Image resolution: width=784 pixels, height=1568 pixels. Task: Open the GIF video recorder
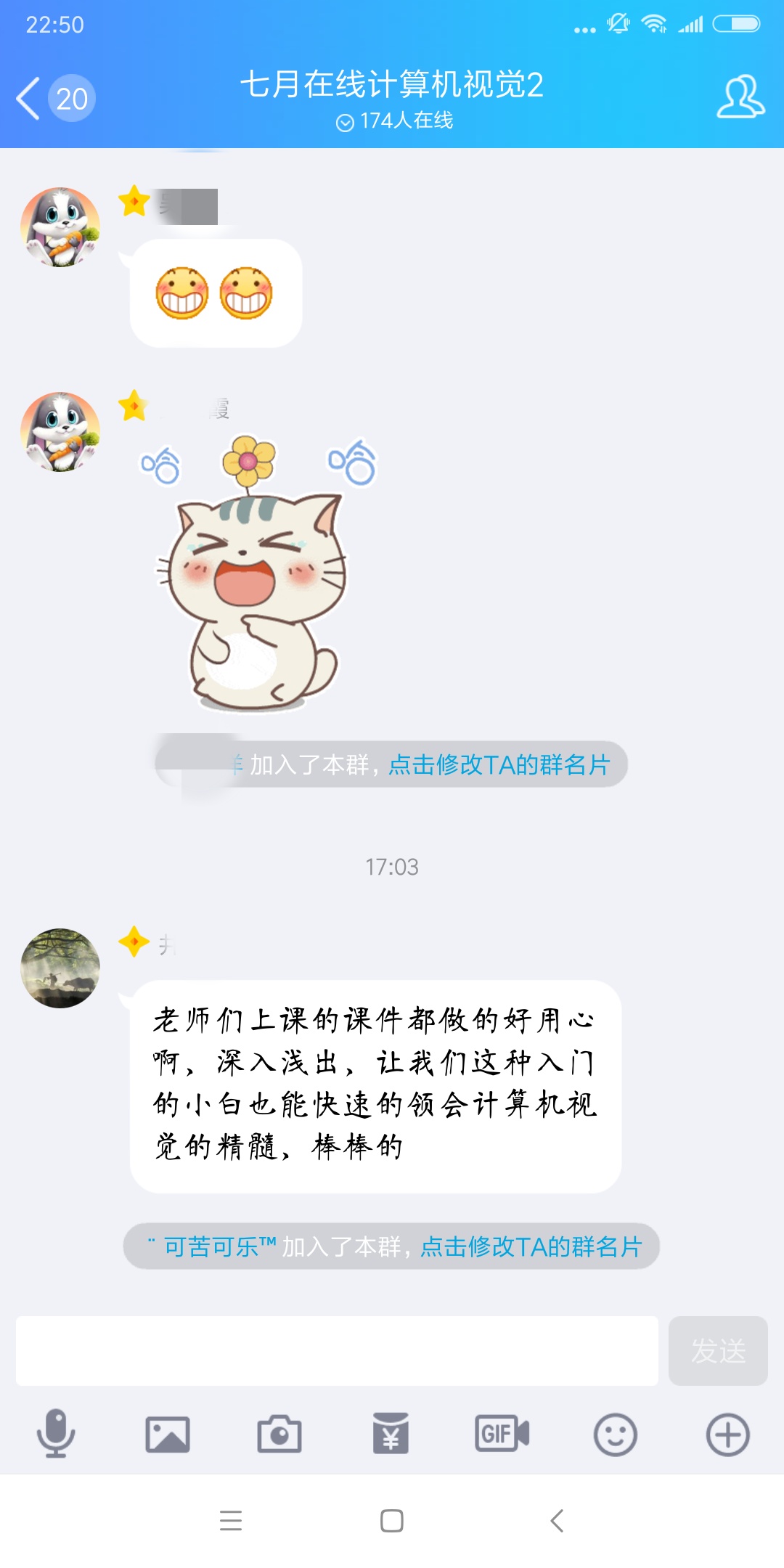pos(502,1434)
